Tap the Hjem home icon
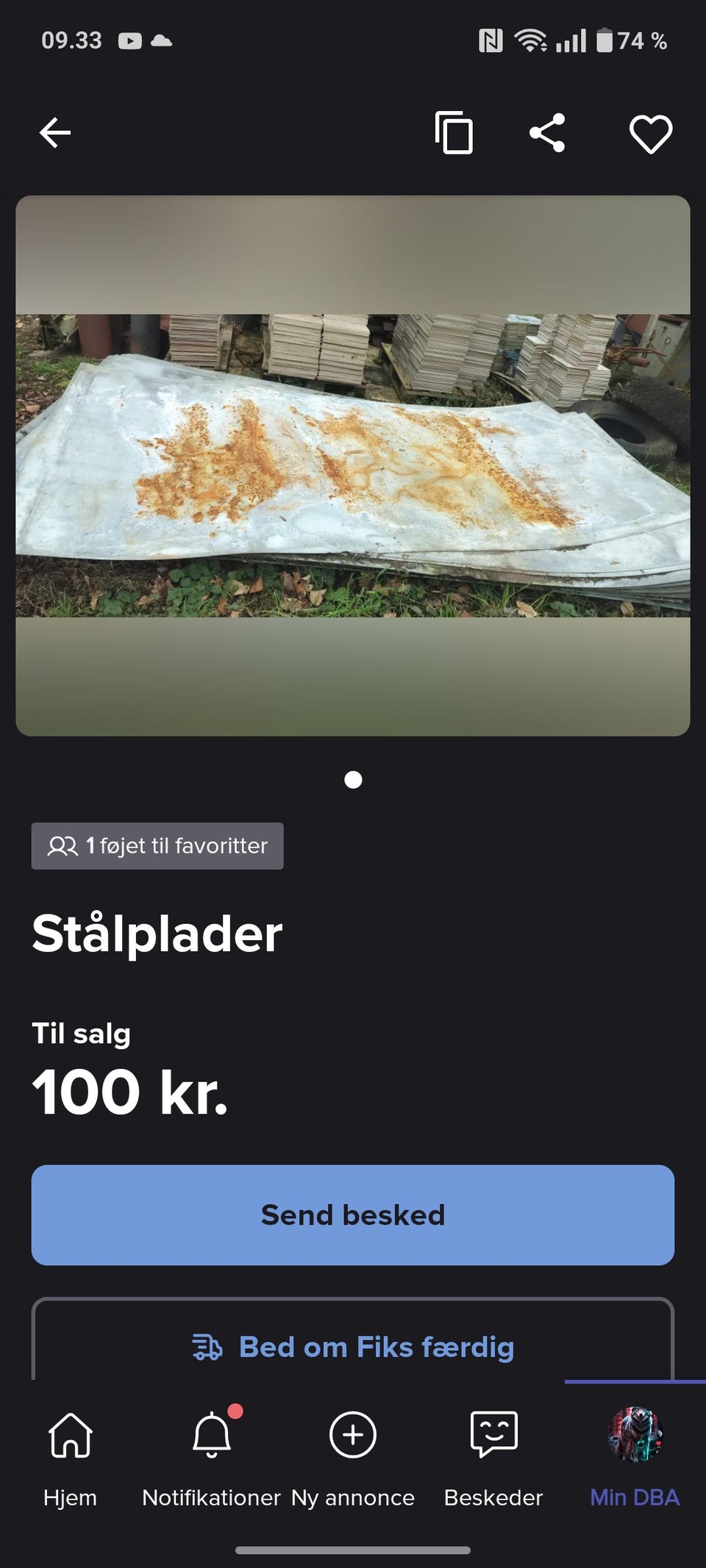Viewport: 706px width, 1568px height. click(71, 1434)
